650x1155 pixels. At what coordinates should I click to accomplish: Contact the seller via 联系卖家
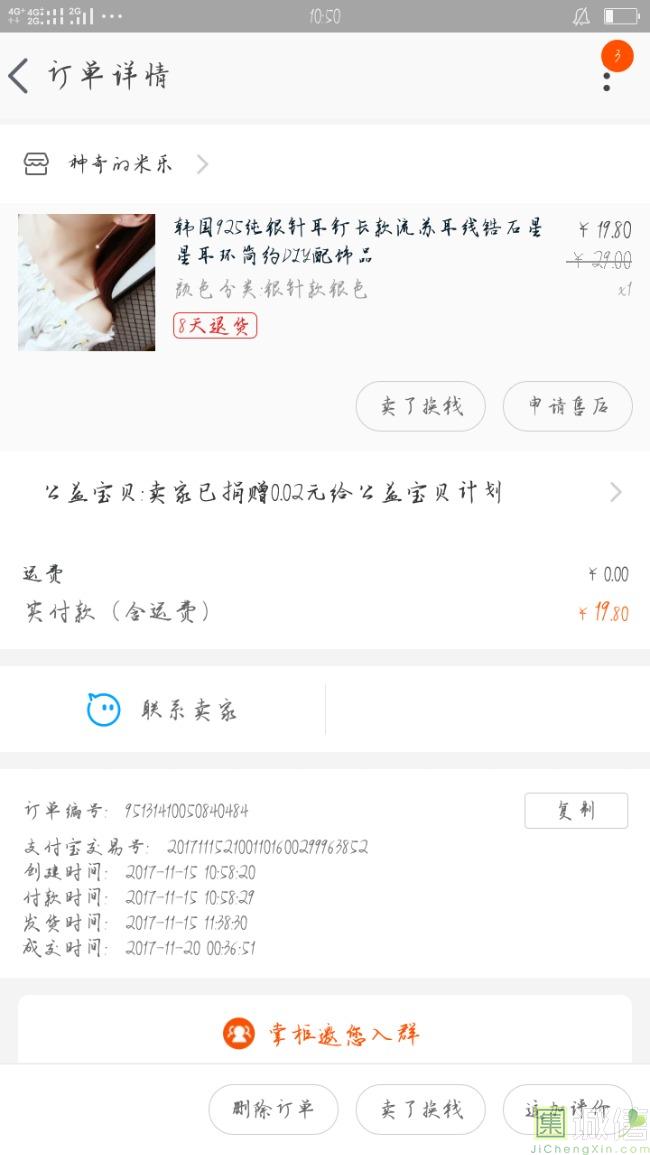(163, 711)
